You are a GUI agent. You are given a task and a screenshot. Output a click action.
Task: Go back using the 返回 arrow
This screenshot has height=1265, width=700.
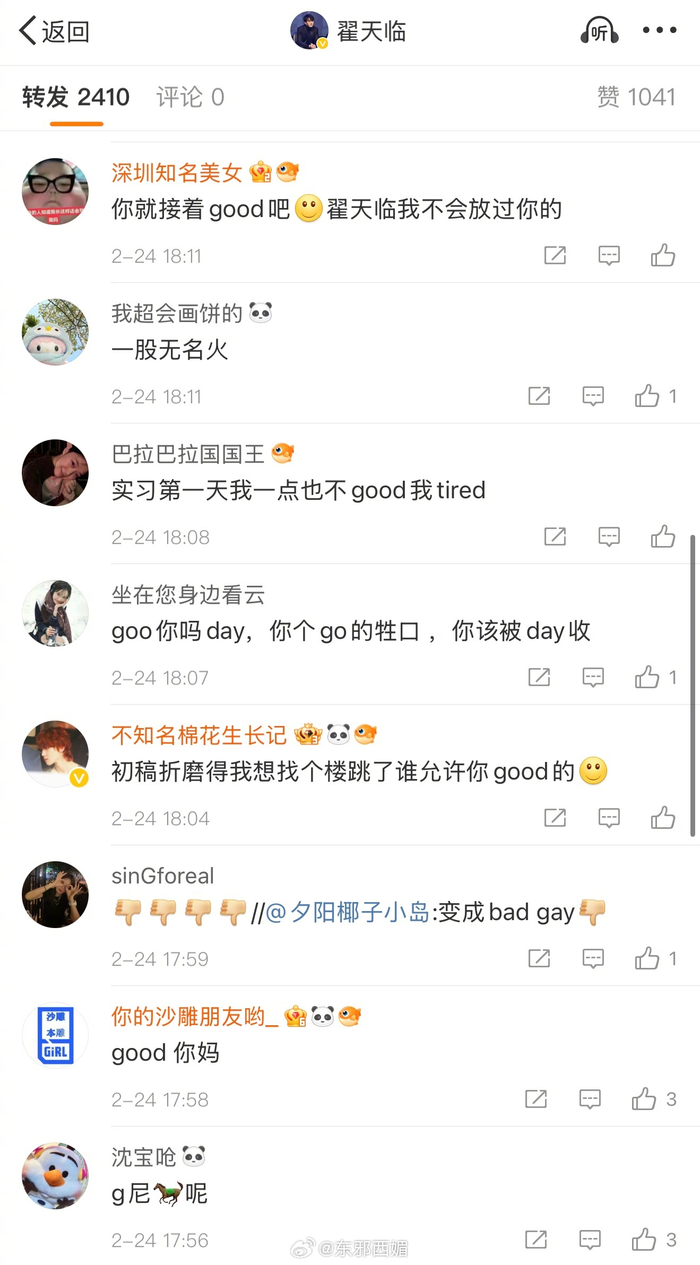[54, 31]
